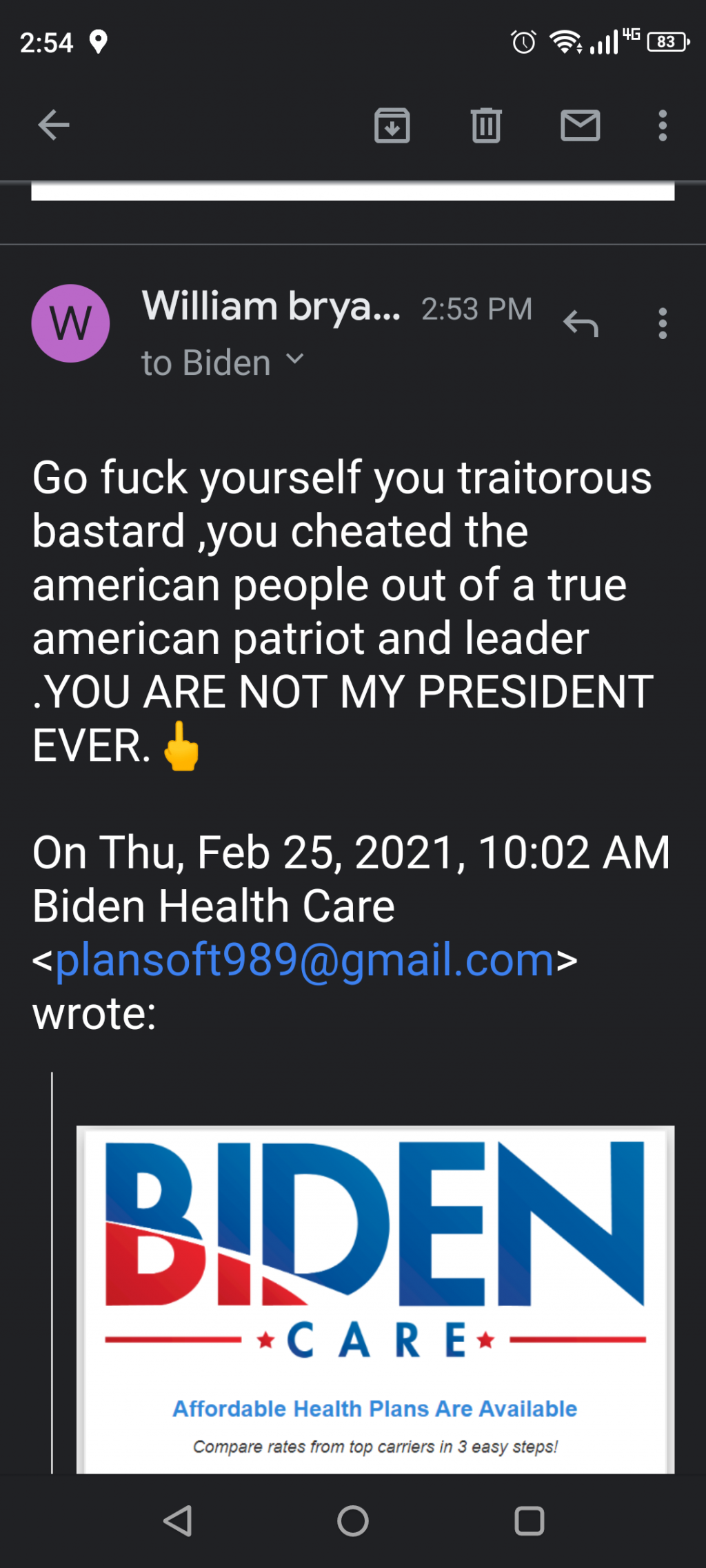Image resolution: width=706 pixels, height=1568 pixels.
Task: Delete this email with the trash icon
Action: (486, 125)
